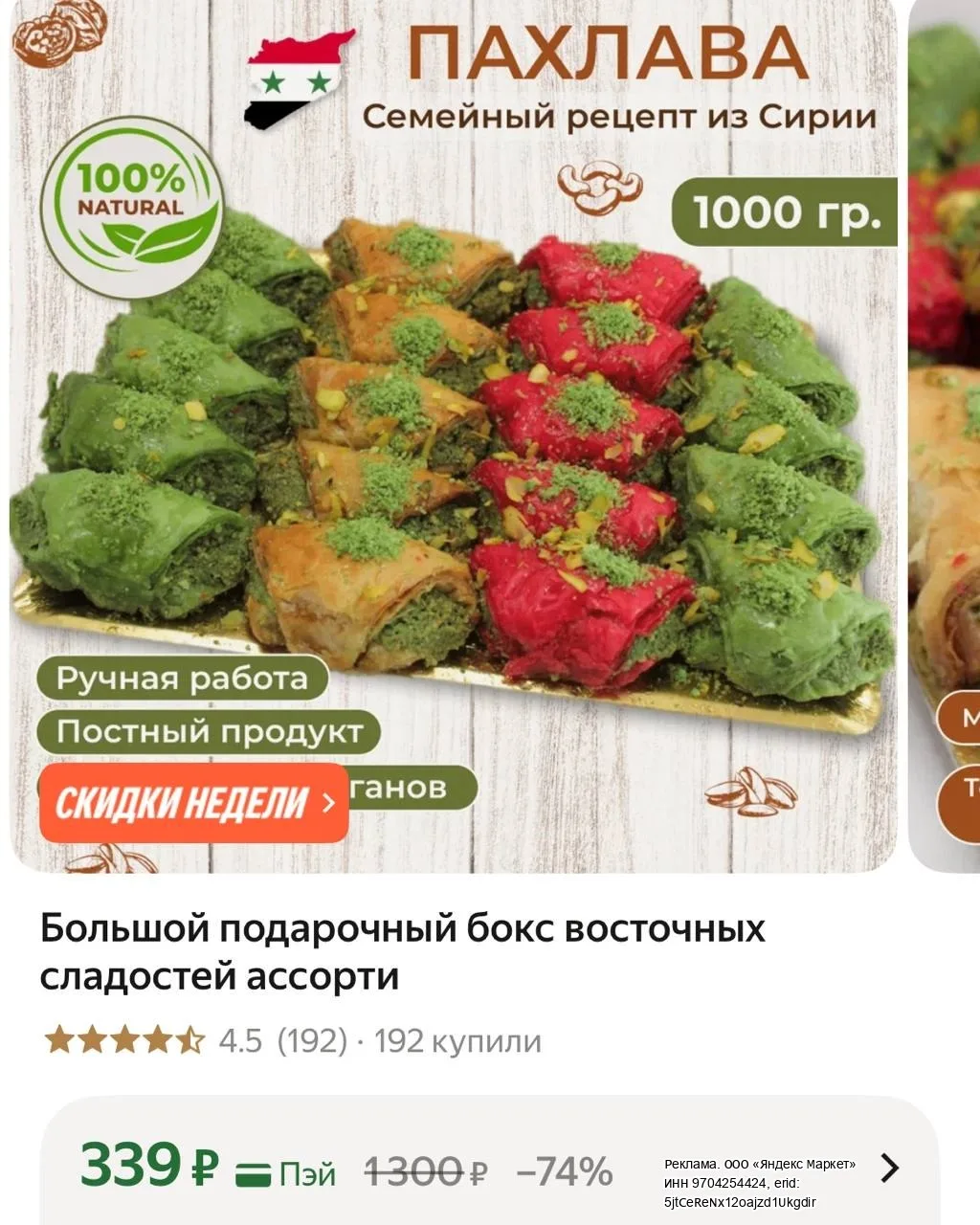The height and width of the screenshot is (1225, 980).
Task: Open the Скидки недели promo badge
Action: [193, 802]
